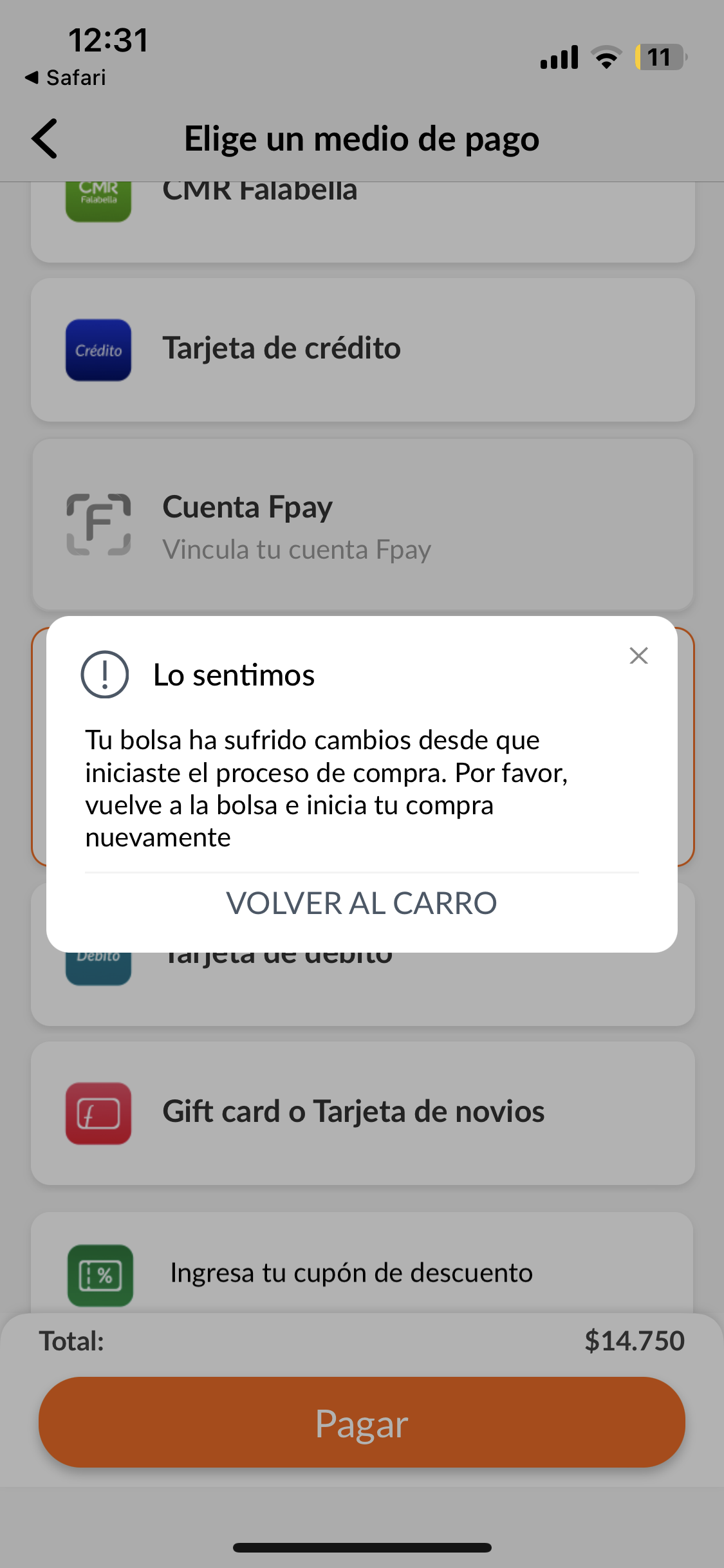Go back with the header arrow

tap(45, 138)
